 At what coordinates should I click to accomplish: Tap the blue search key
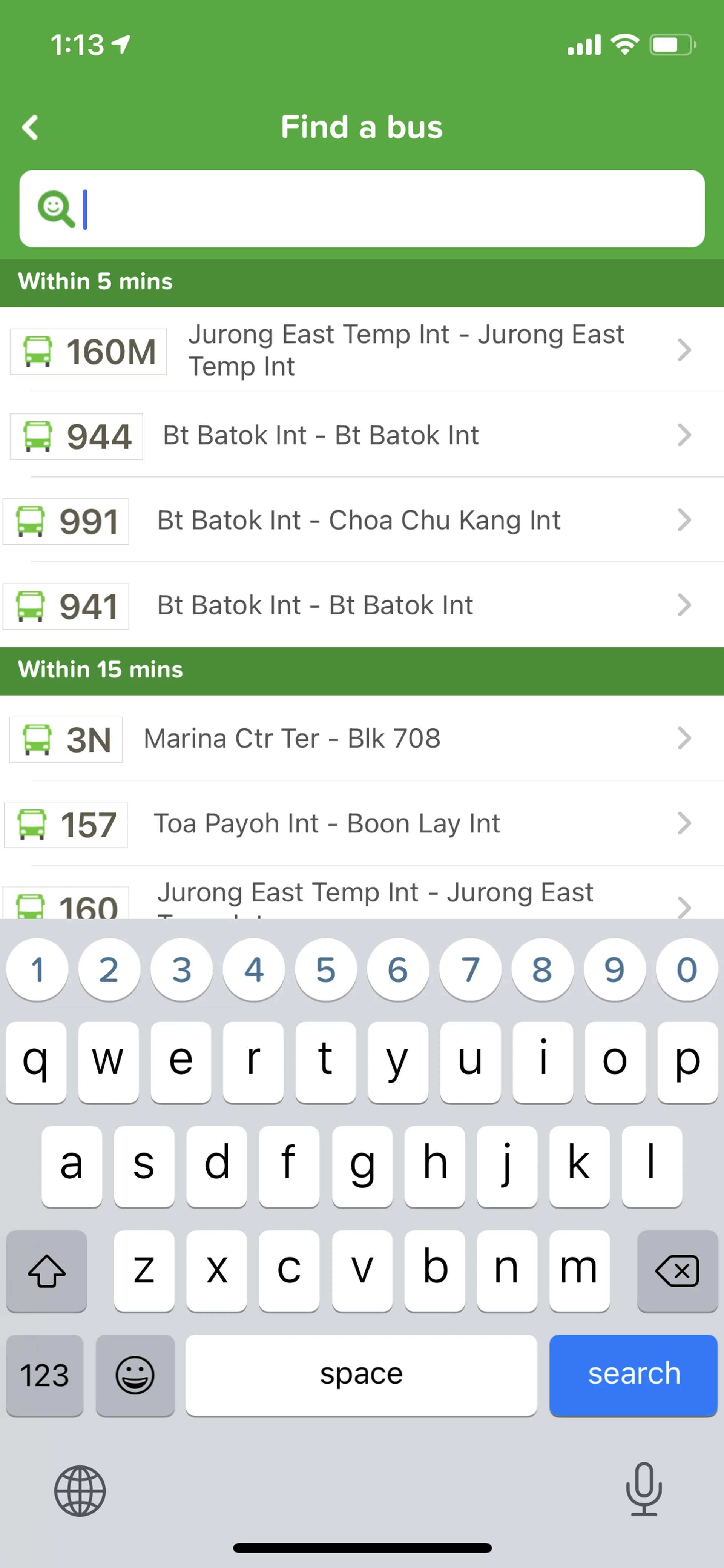coord(633,1374)
